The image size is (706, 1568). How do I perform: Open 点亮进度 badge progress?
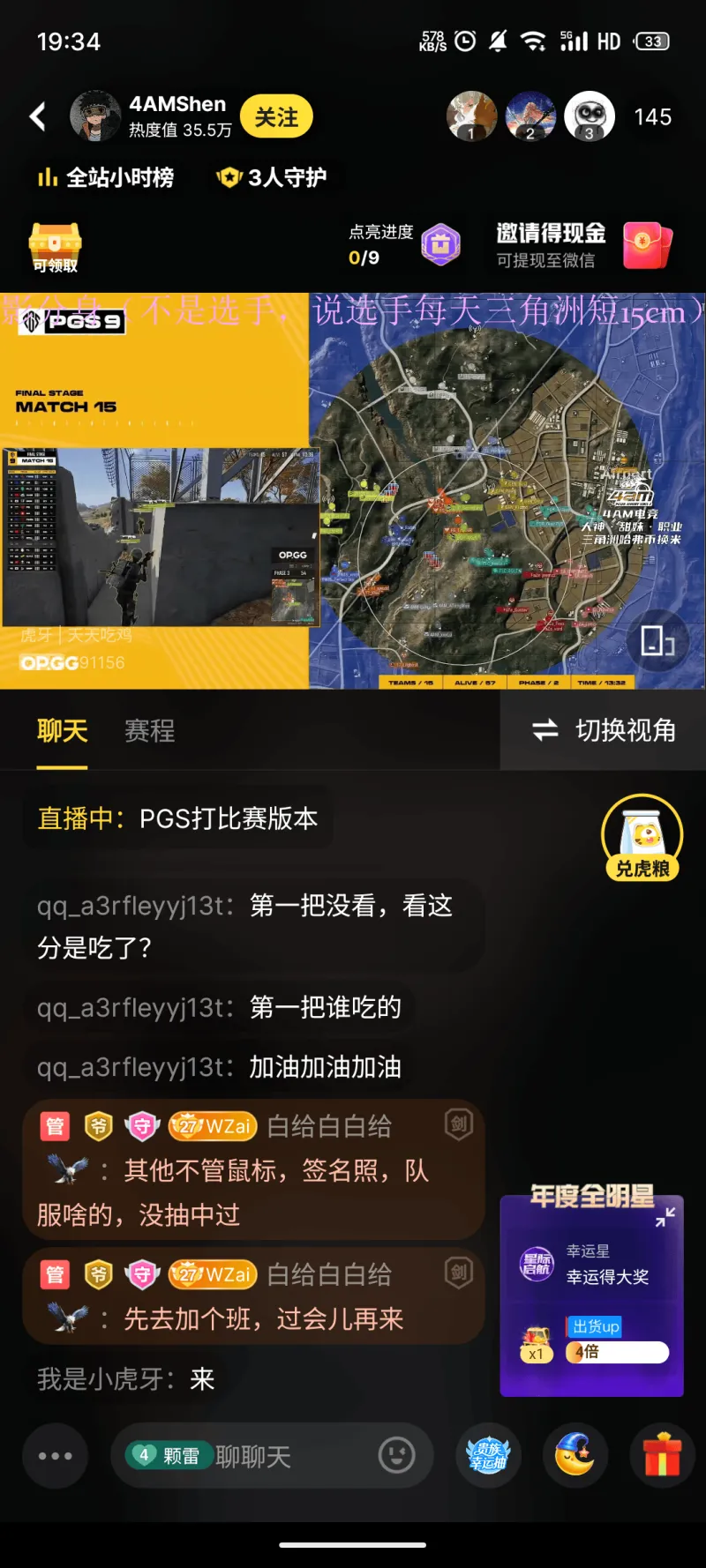(x=440, y=244)
